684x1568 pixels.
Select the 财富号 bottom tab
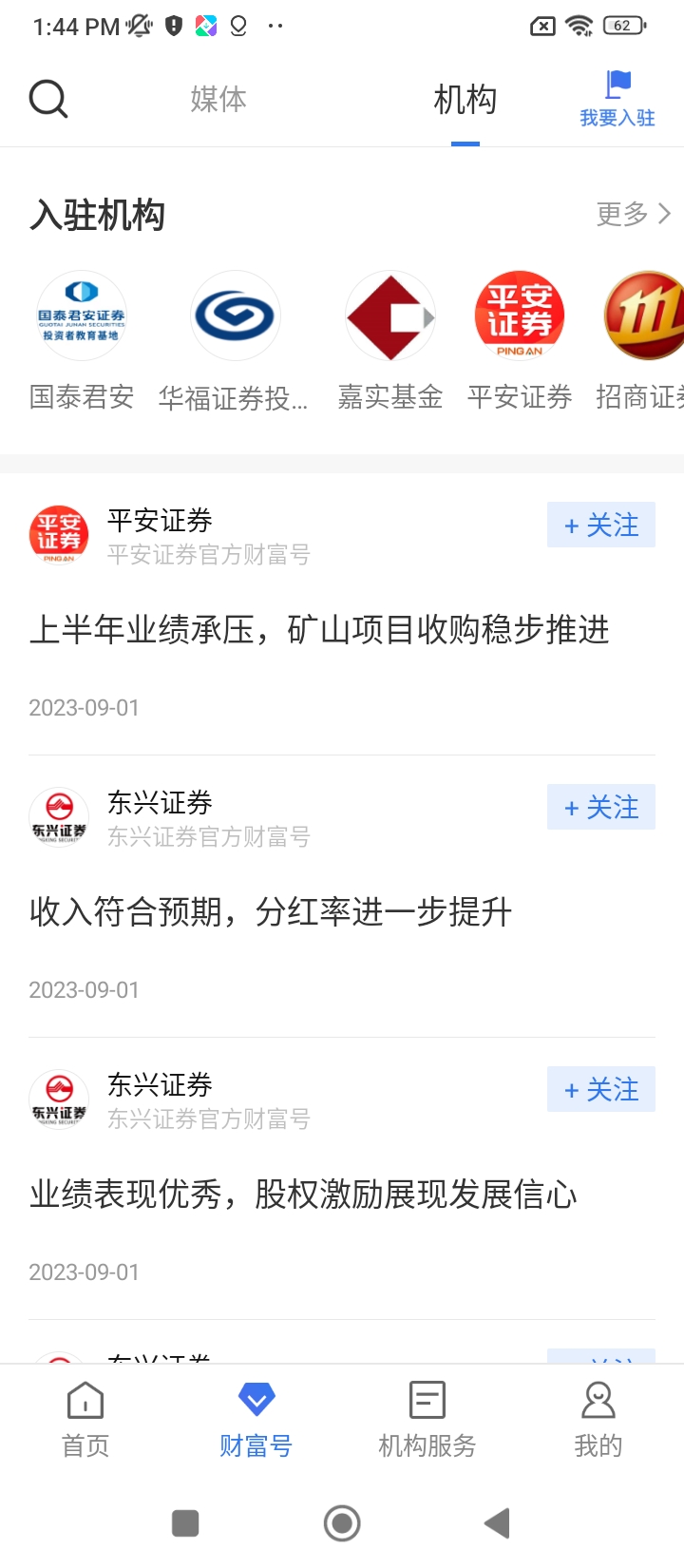click(256, 1420)
